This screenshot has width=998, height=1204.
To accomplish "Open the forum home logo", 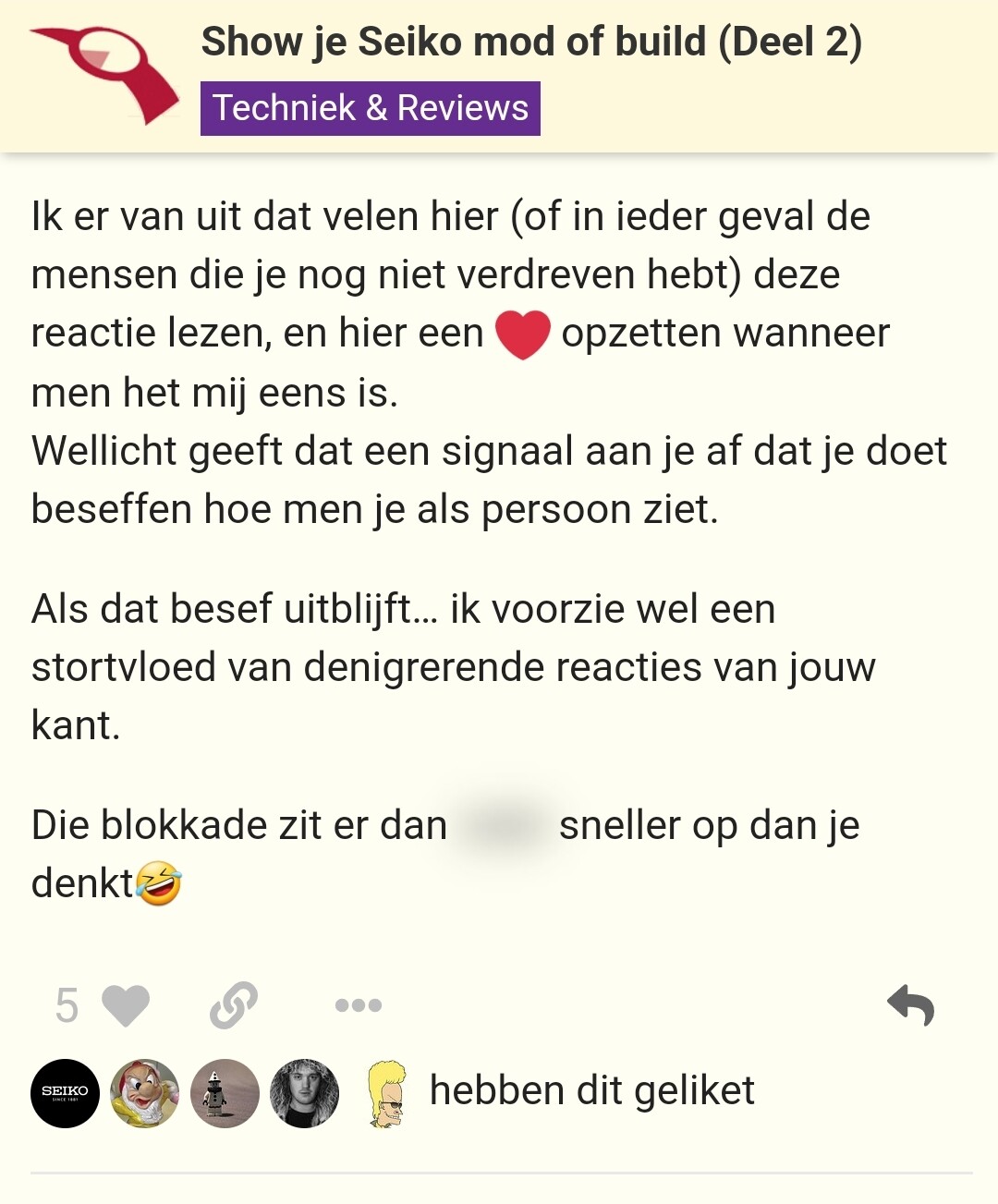I will pyautogui.click(x=104, y=74).
